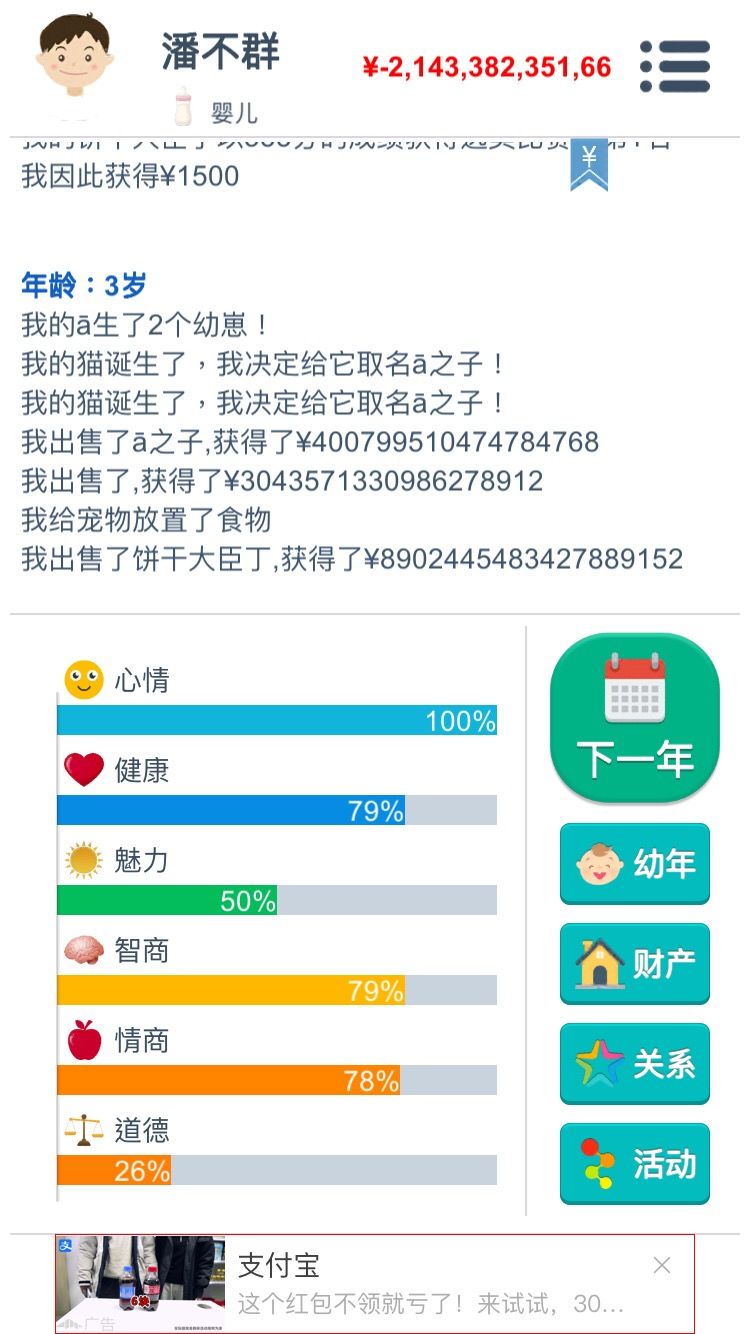750x1334 pixels.
Task: Open the 活动 activities button
Action: tap(635, 1164)
